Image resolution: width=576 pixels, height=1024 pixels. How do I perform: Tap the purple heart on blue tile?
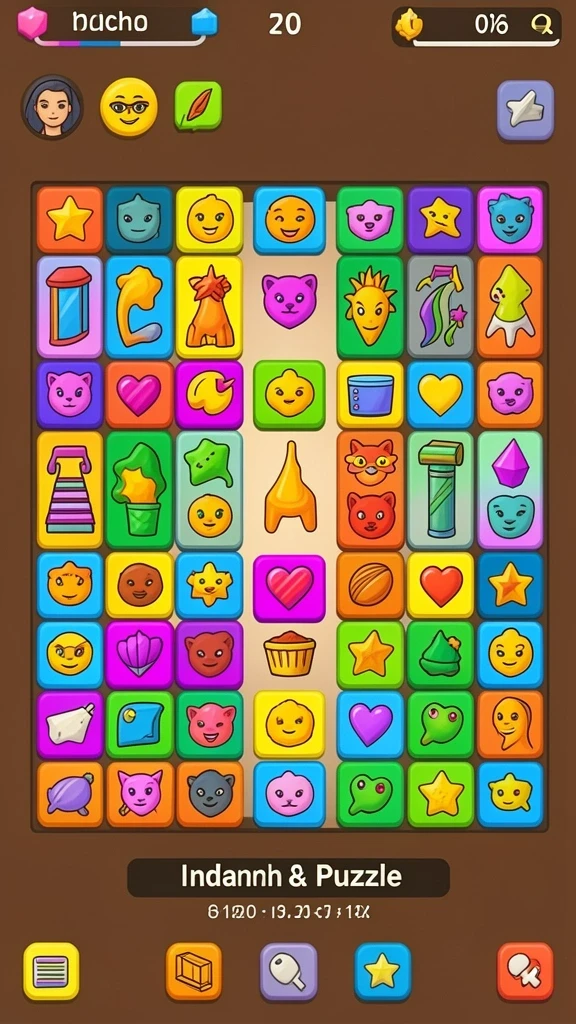point(370,725)
